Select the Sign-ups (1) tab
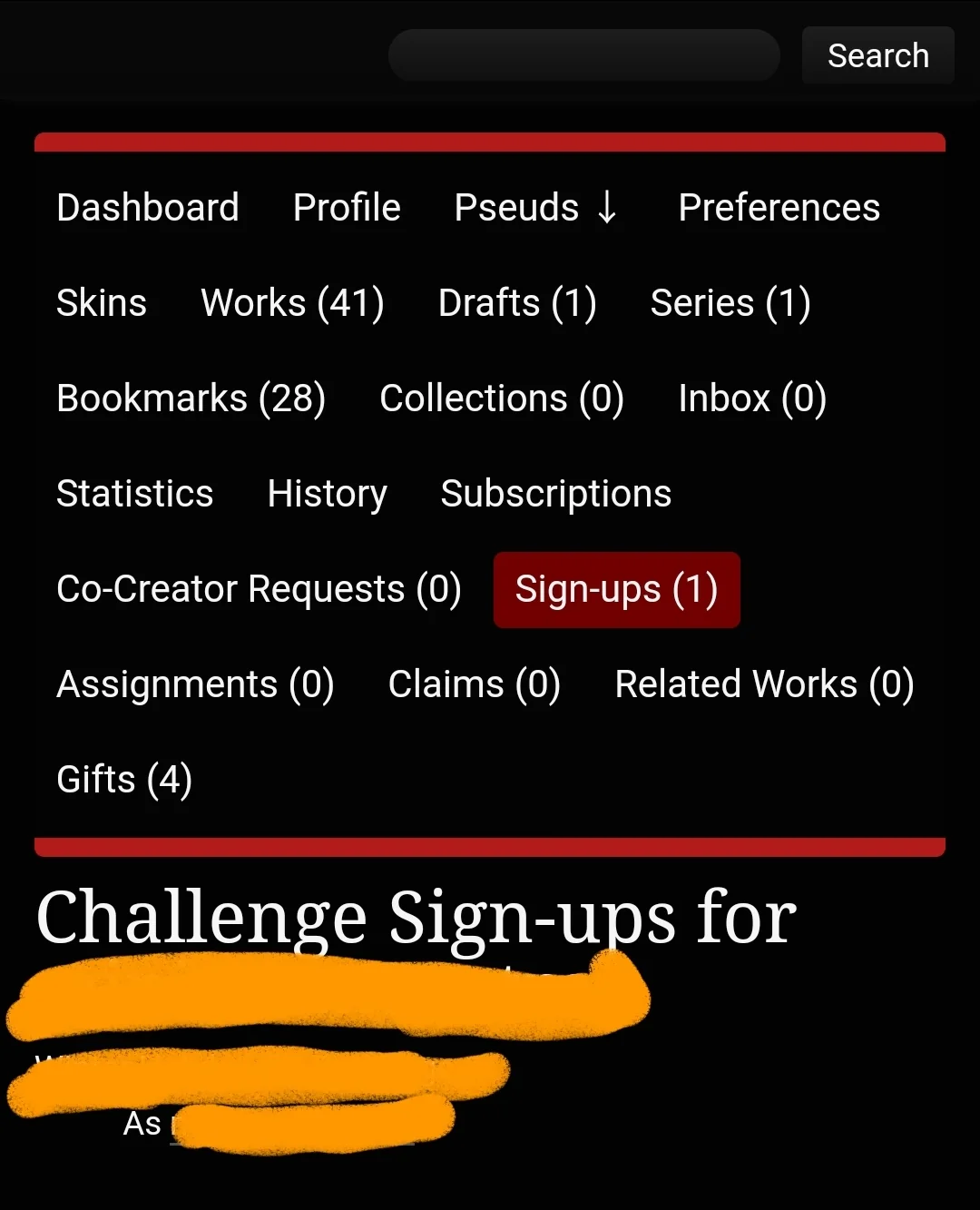Screen dimensions: 980x1210 (x=616, y=589)
